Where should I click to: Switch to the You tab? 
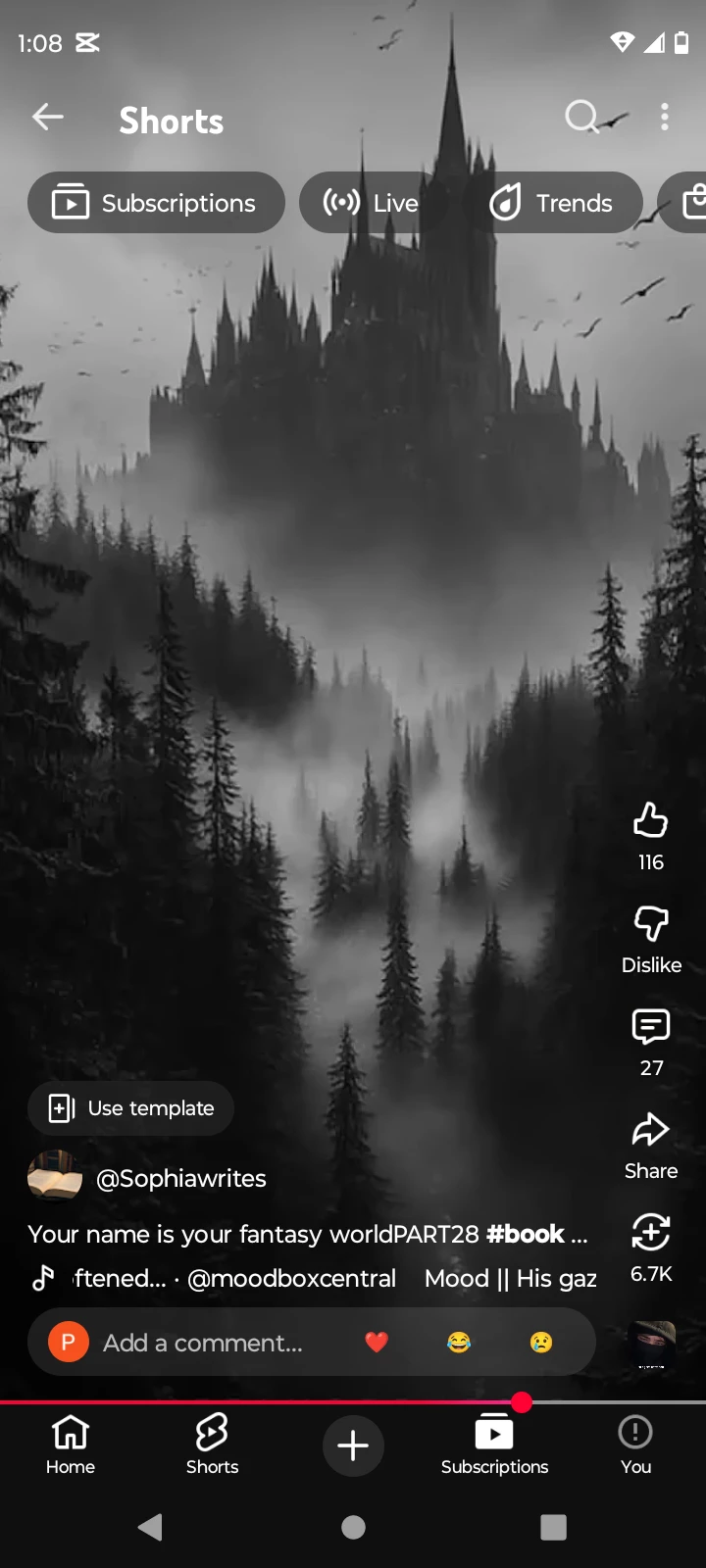point(635,1445)
